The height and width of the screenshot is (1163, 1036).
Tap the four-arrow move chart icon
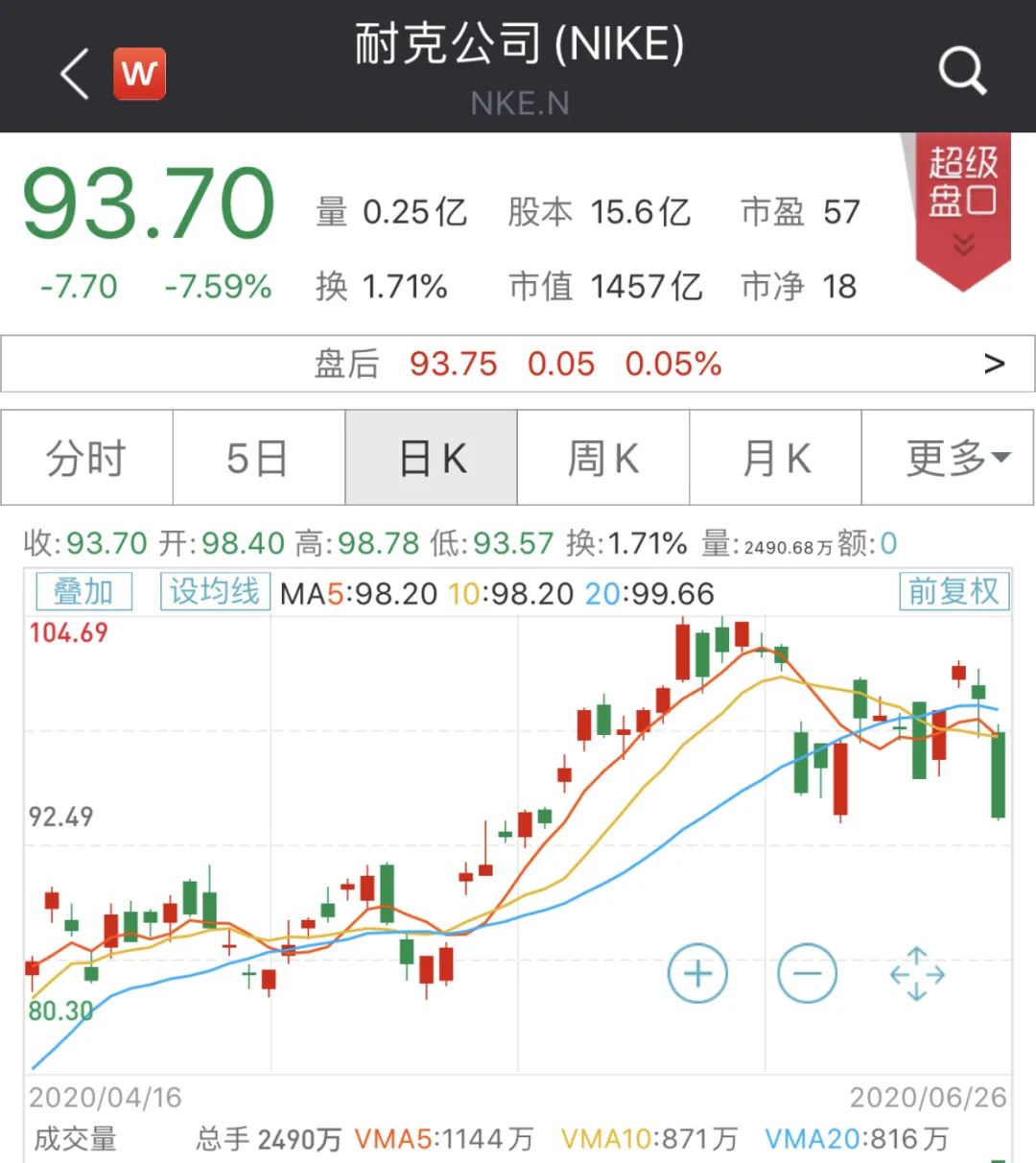pyautogui.click(x=917, y=974)
